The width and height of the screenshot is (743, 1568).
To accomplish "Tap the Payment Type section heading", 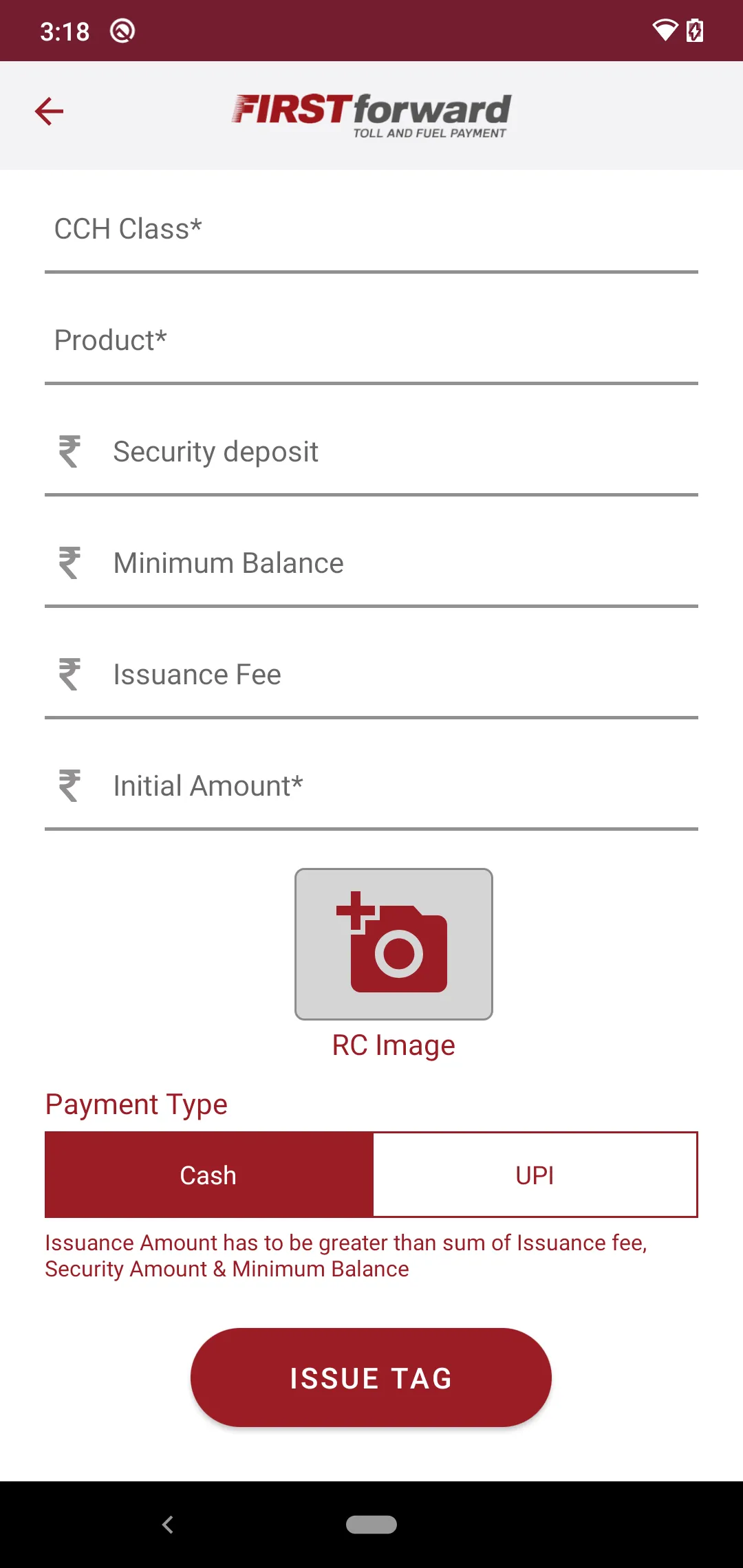I will (x=136, y=1103).
